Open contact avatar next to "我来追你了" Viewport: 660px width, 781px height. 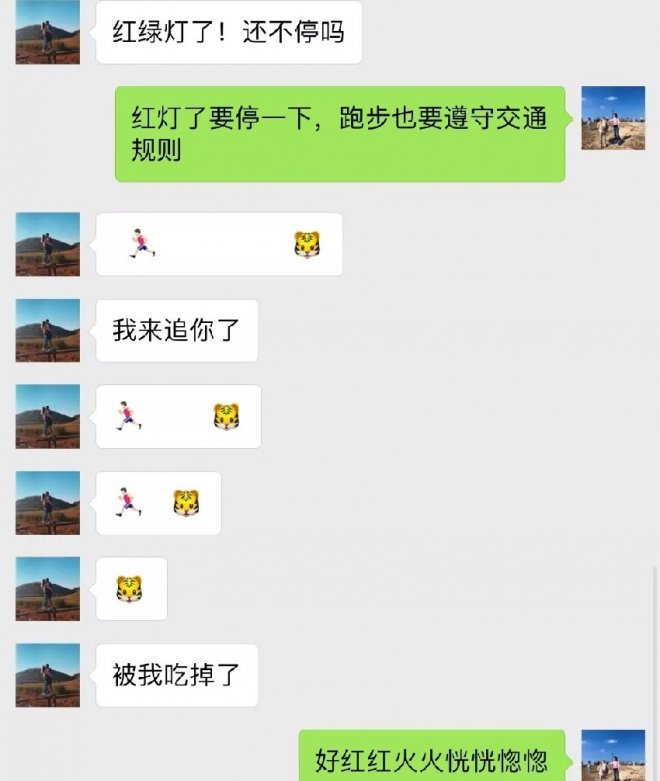click(x=47, y=330)
